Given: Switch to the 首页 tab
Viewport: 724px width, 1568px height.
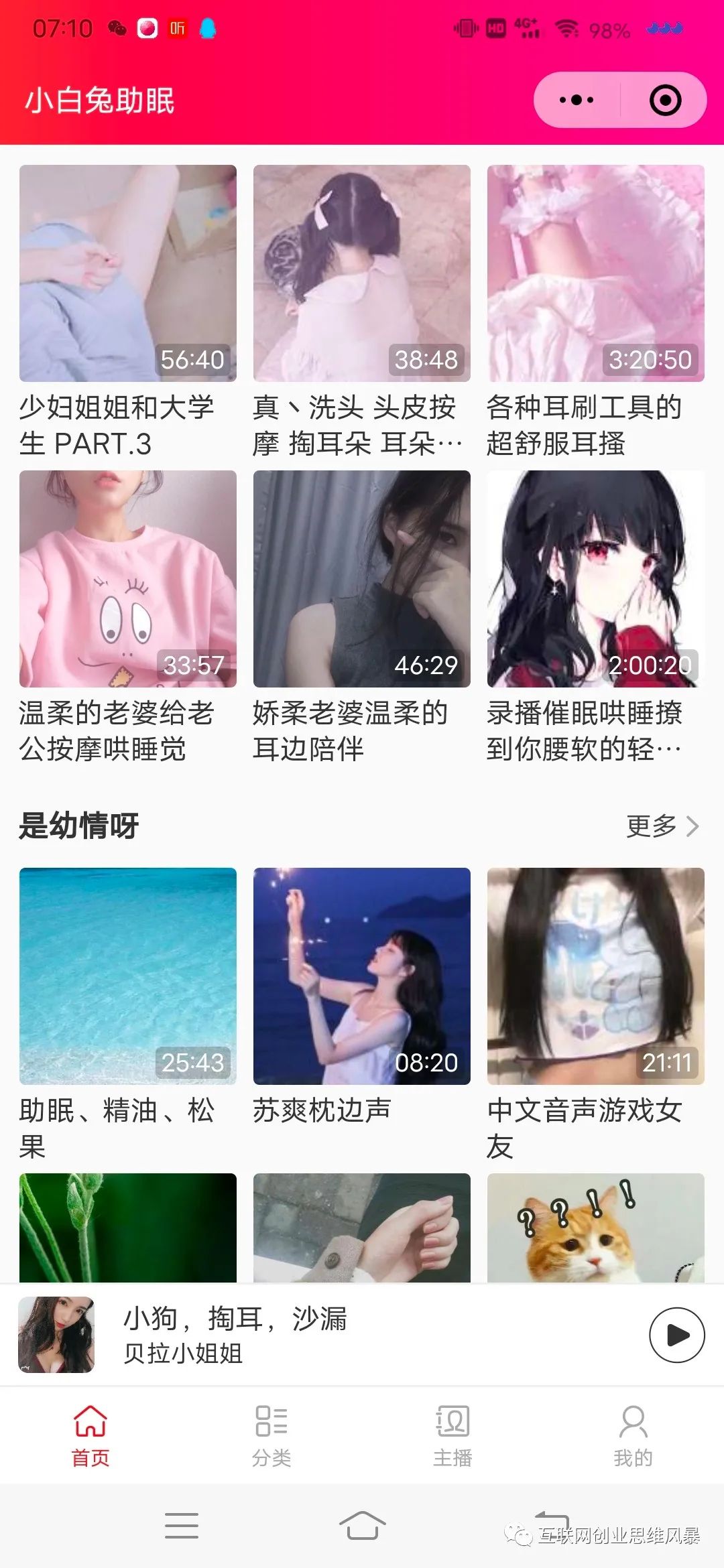Looking at the screenshot, I should pyautogui.click(x=90, y=1435).
